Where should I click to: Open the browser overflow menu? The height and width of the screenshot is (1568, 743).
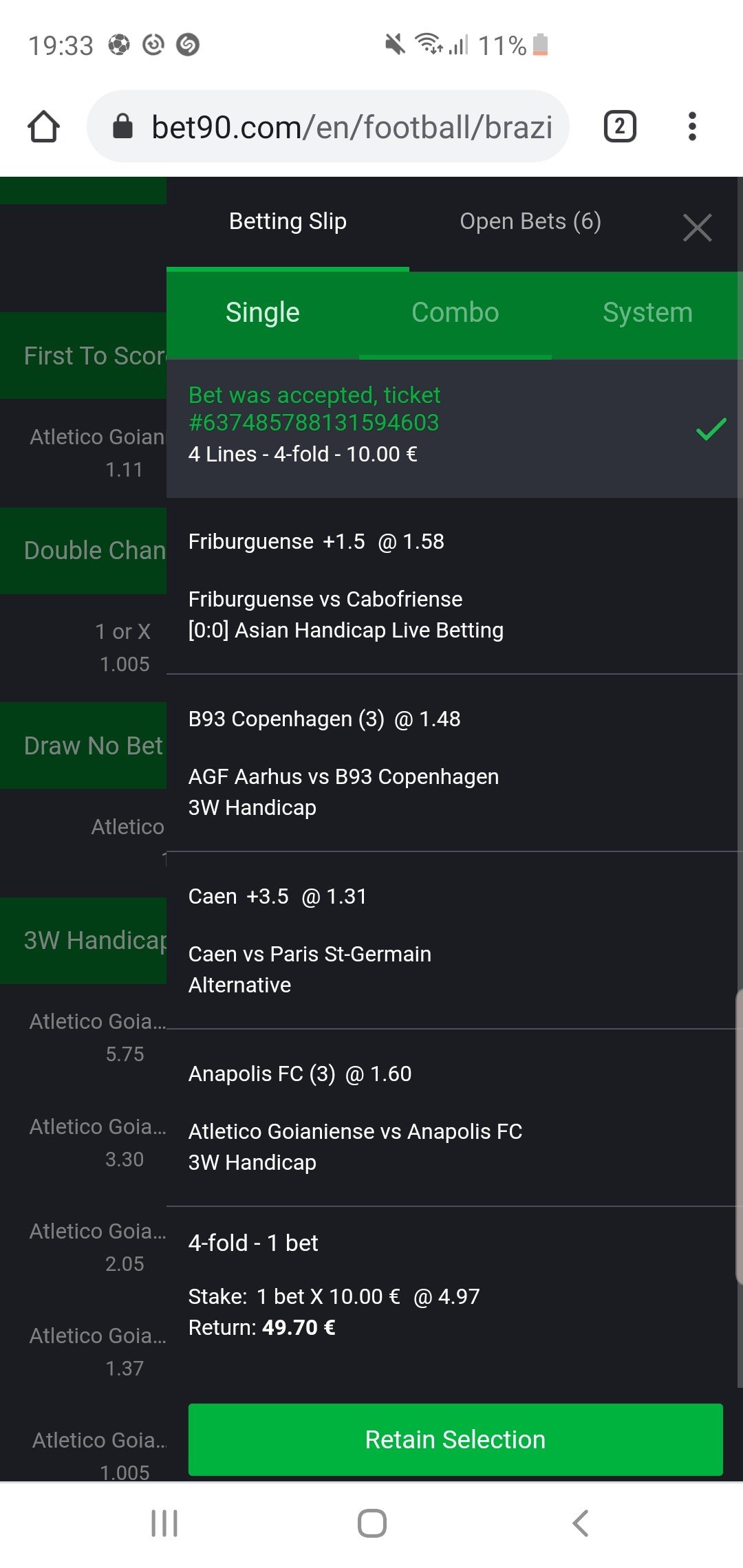[692, 127]
